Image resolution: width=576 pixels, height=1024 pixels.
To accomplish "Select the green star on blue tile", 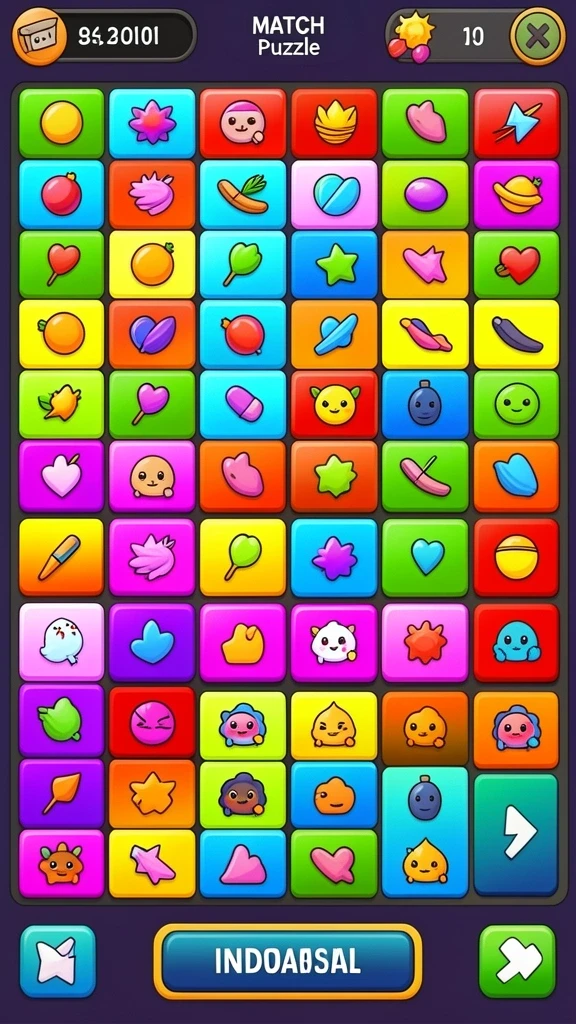I will [334, 264].
